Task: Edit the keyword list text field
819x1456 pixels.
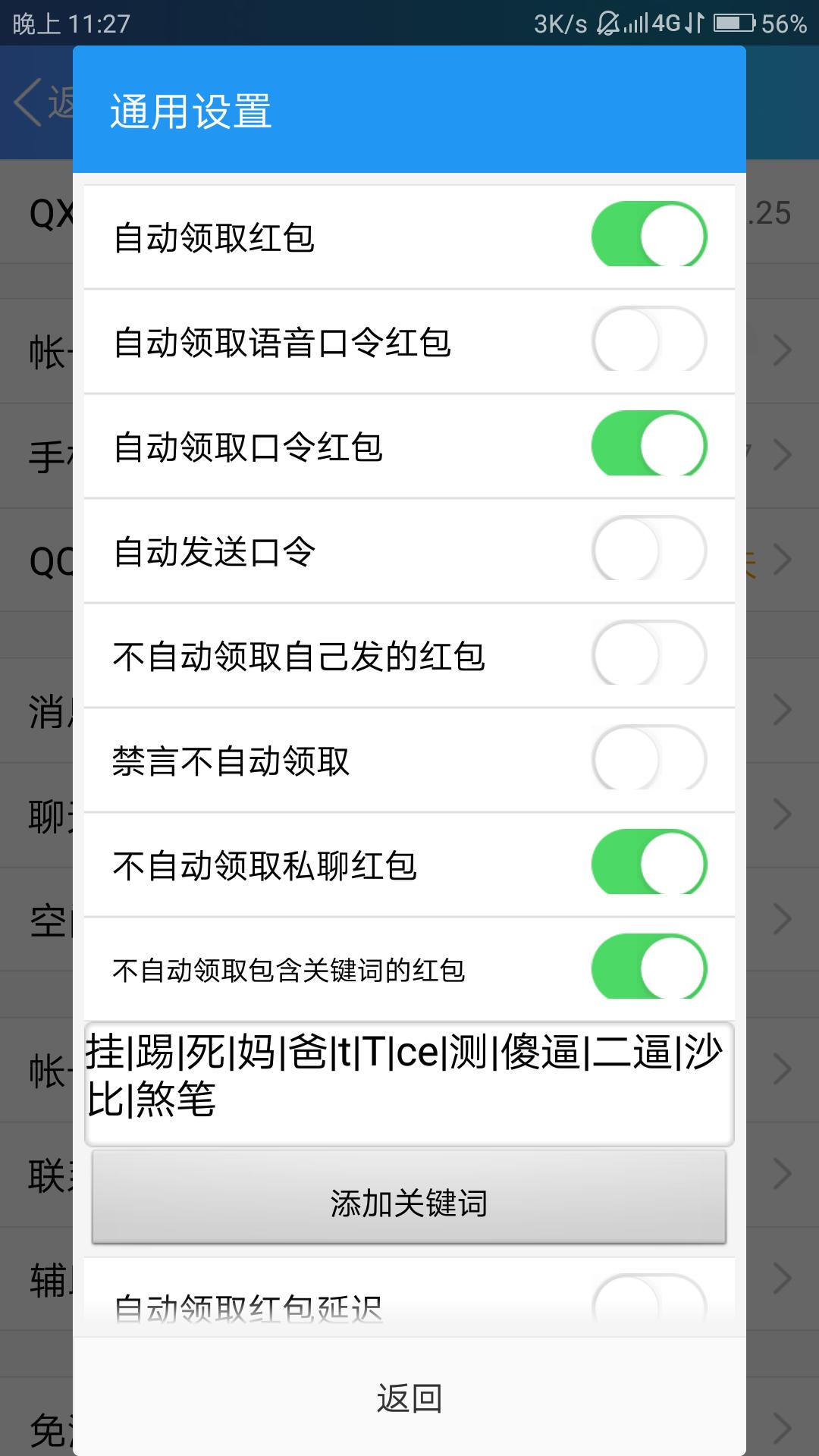Action: coord(409,1083)
